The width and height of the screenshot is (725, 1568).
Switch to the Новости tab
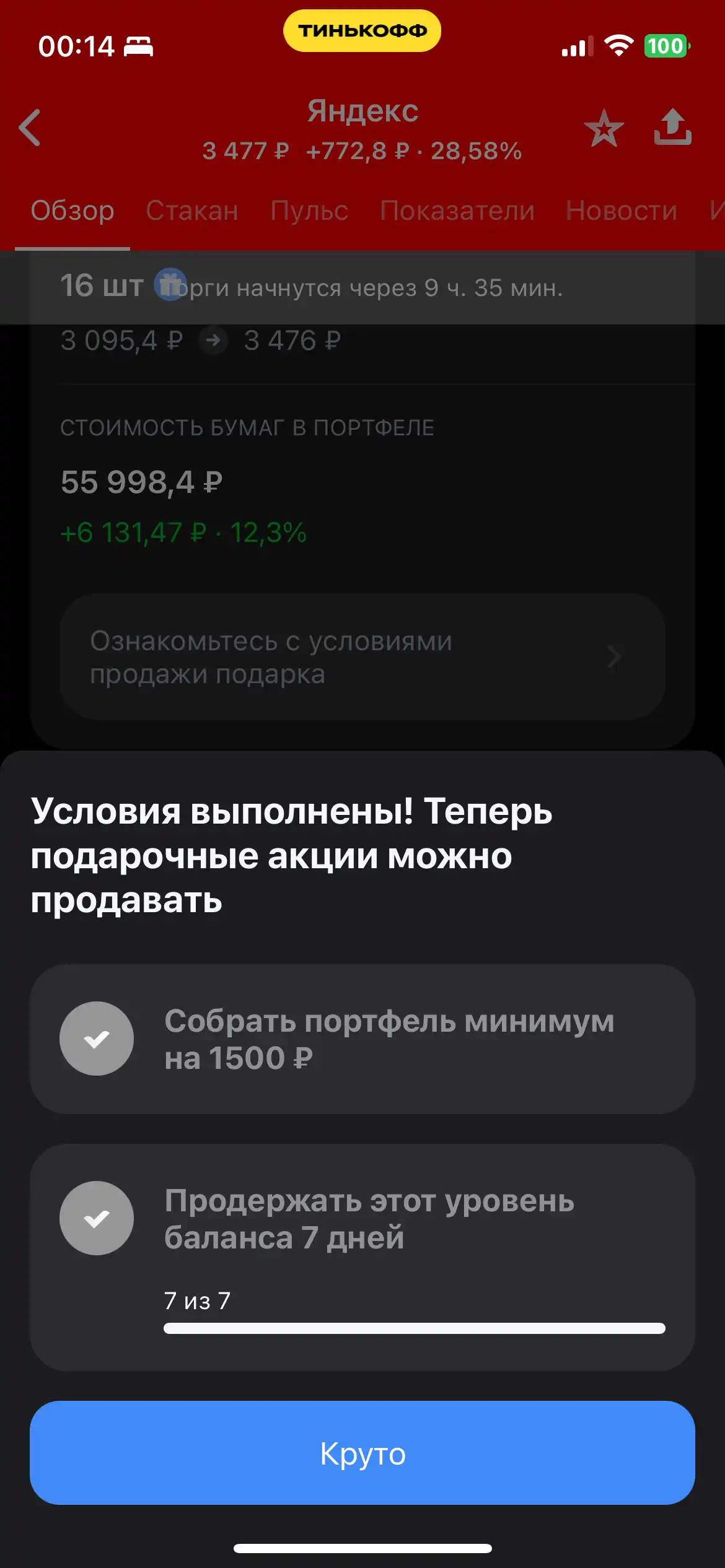point(622,211)
